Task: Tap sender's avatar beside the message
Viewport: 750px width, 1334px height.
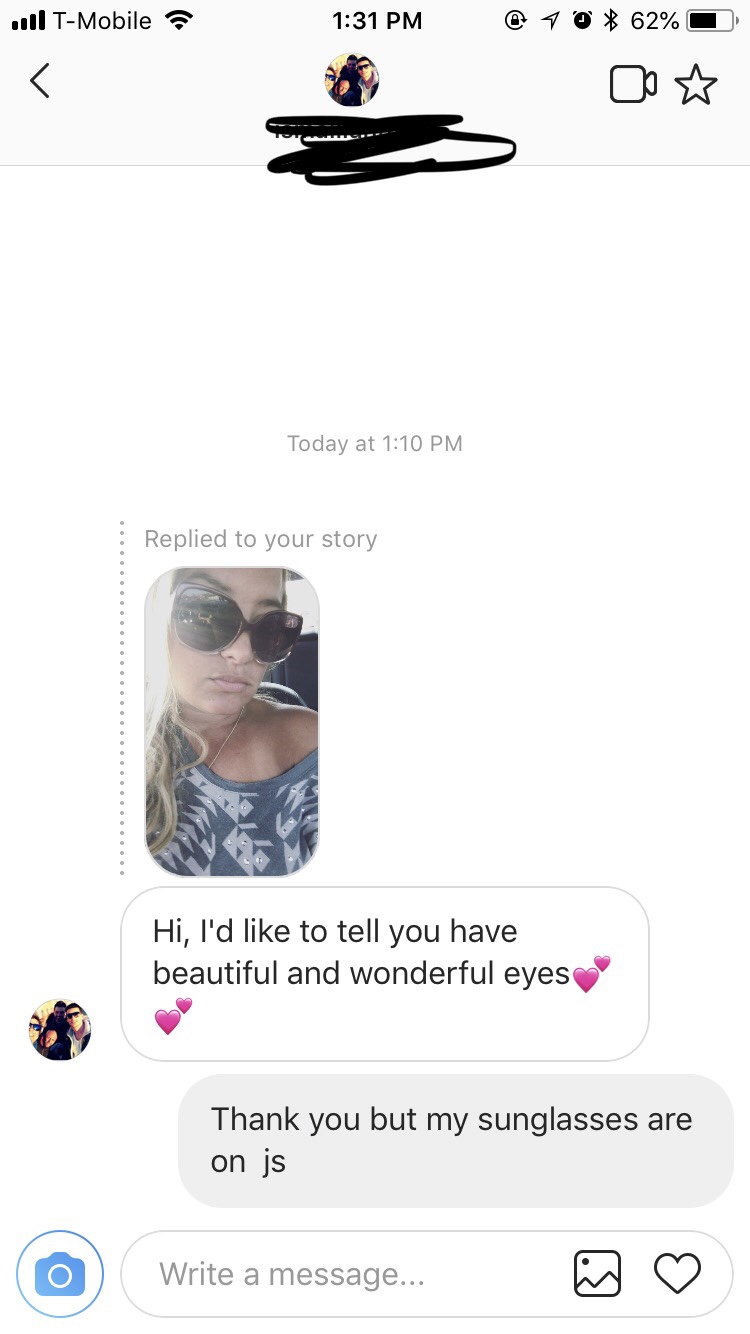Action: pyautogui.click(x=60, y=1029)
